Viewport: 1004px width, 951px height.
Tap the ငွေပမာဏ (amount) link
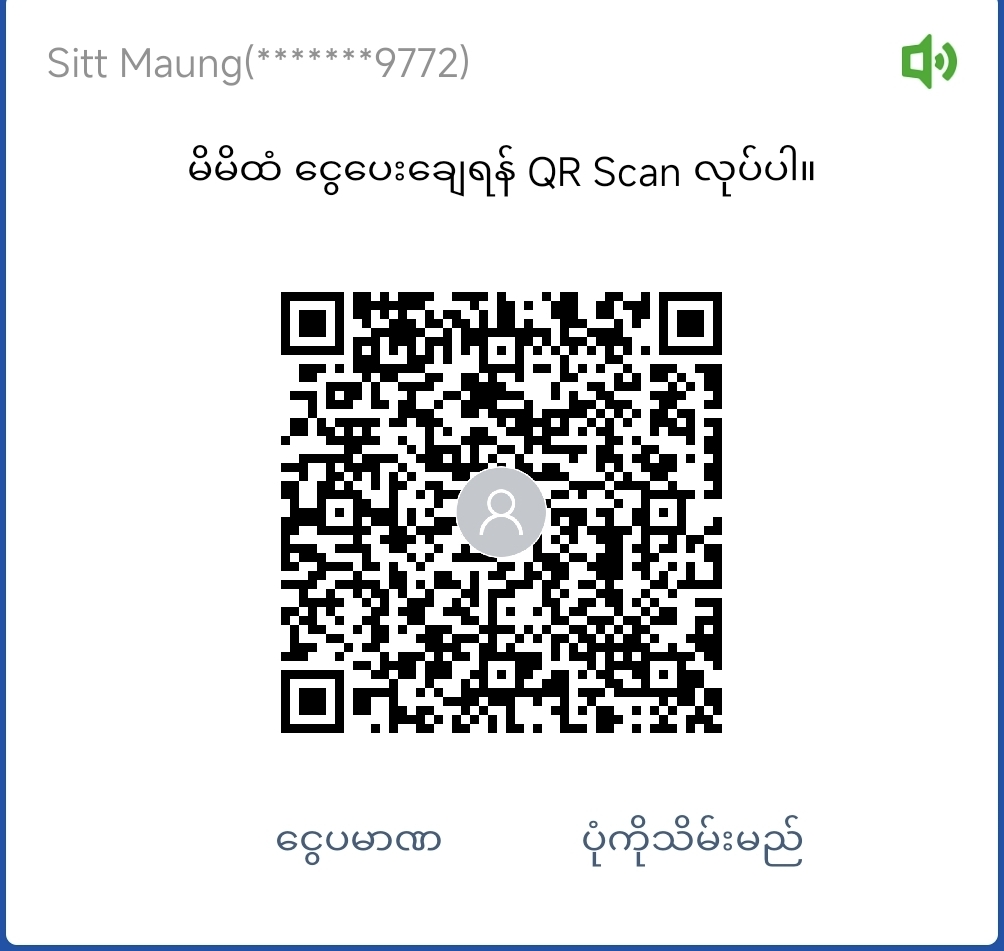(358, 840)
